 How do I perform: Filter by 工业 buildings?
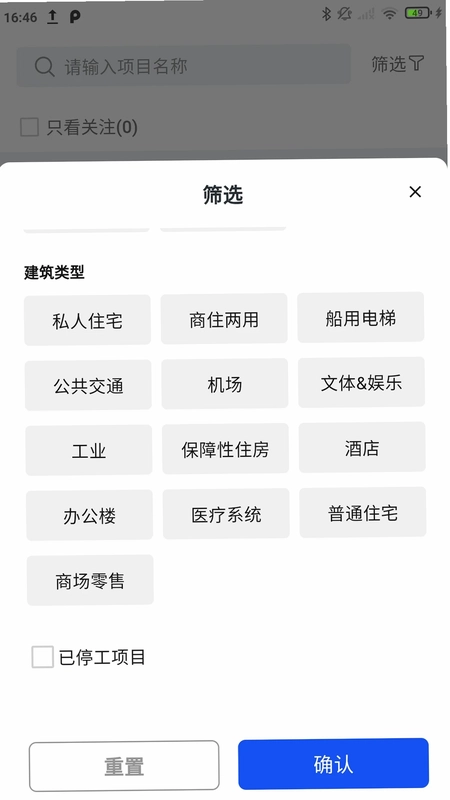[x=89, y=450]
